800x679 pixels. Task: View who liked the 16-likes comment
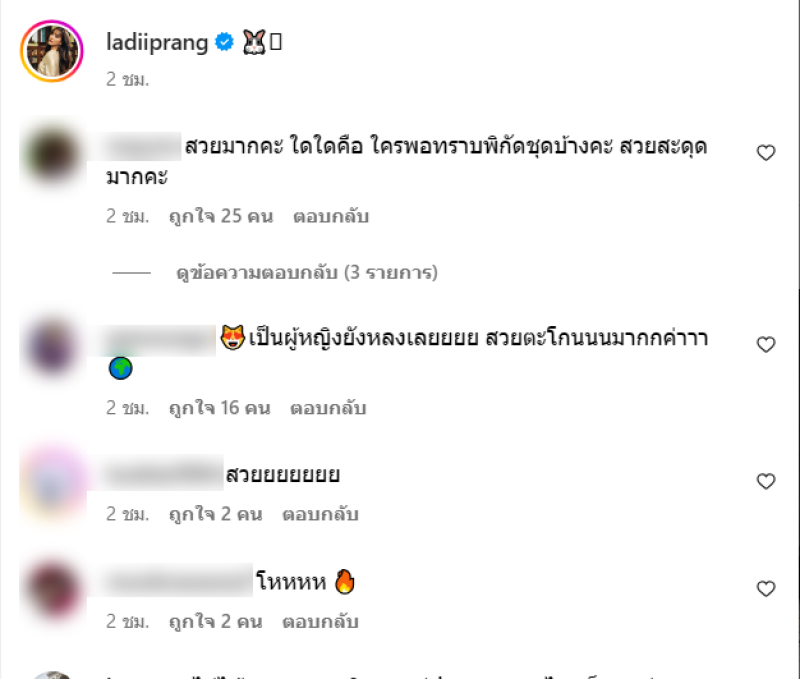[x=218, y=408]
